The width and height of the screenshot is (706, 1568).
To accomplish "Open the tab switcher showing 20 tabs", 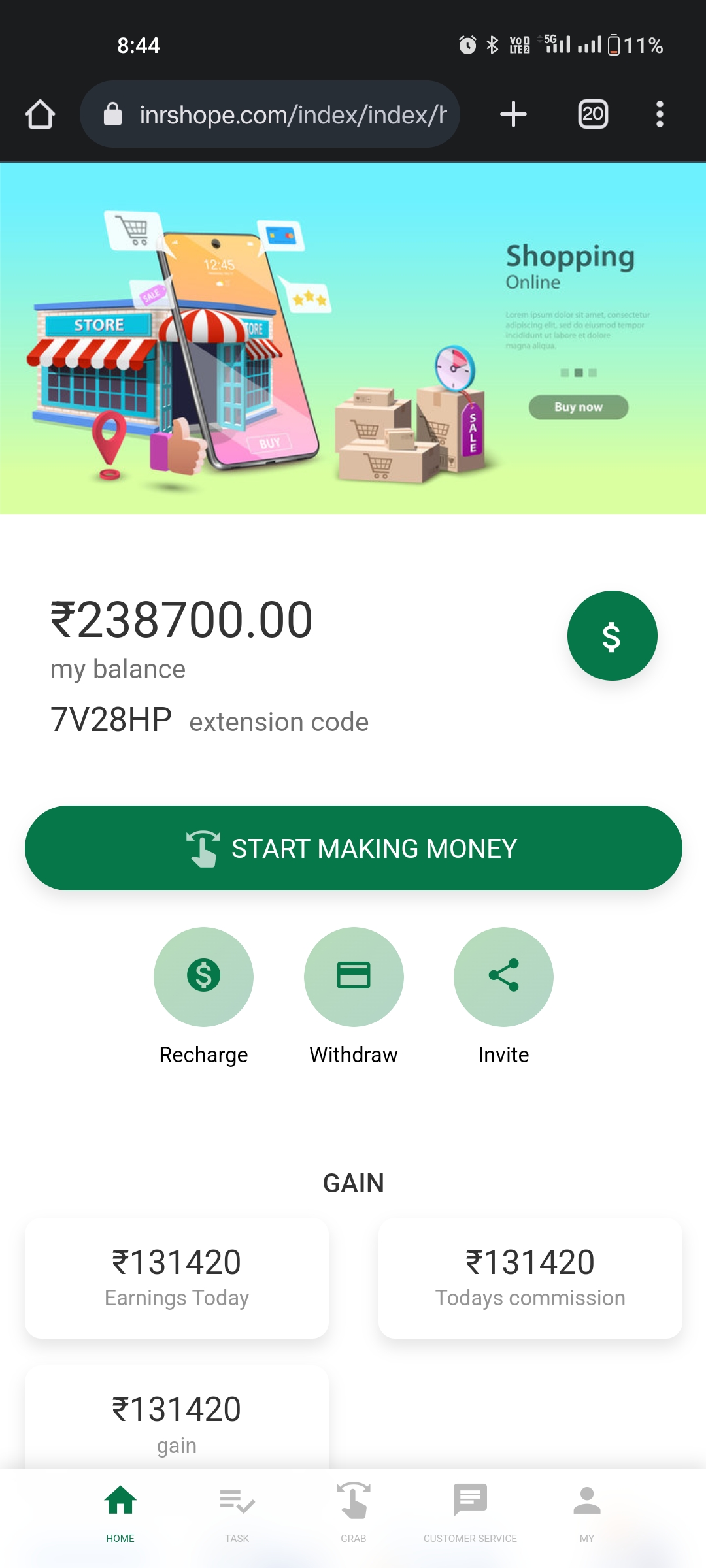I will coord(593,114).
